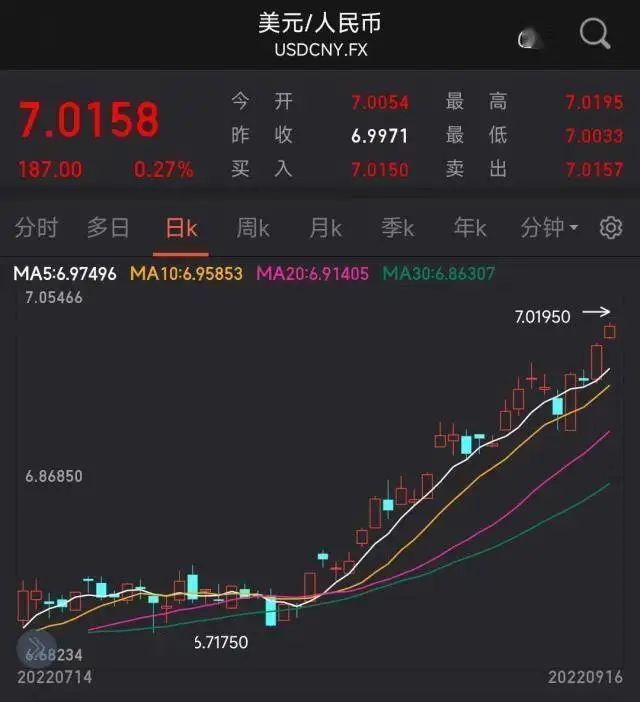Expand the 分钟 interval dropdown
This screenshot has width=640, height=702.
pos(549,228)
